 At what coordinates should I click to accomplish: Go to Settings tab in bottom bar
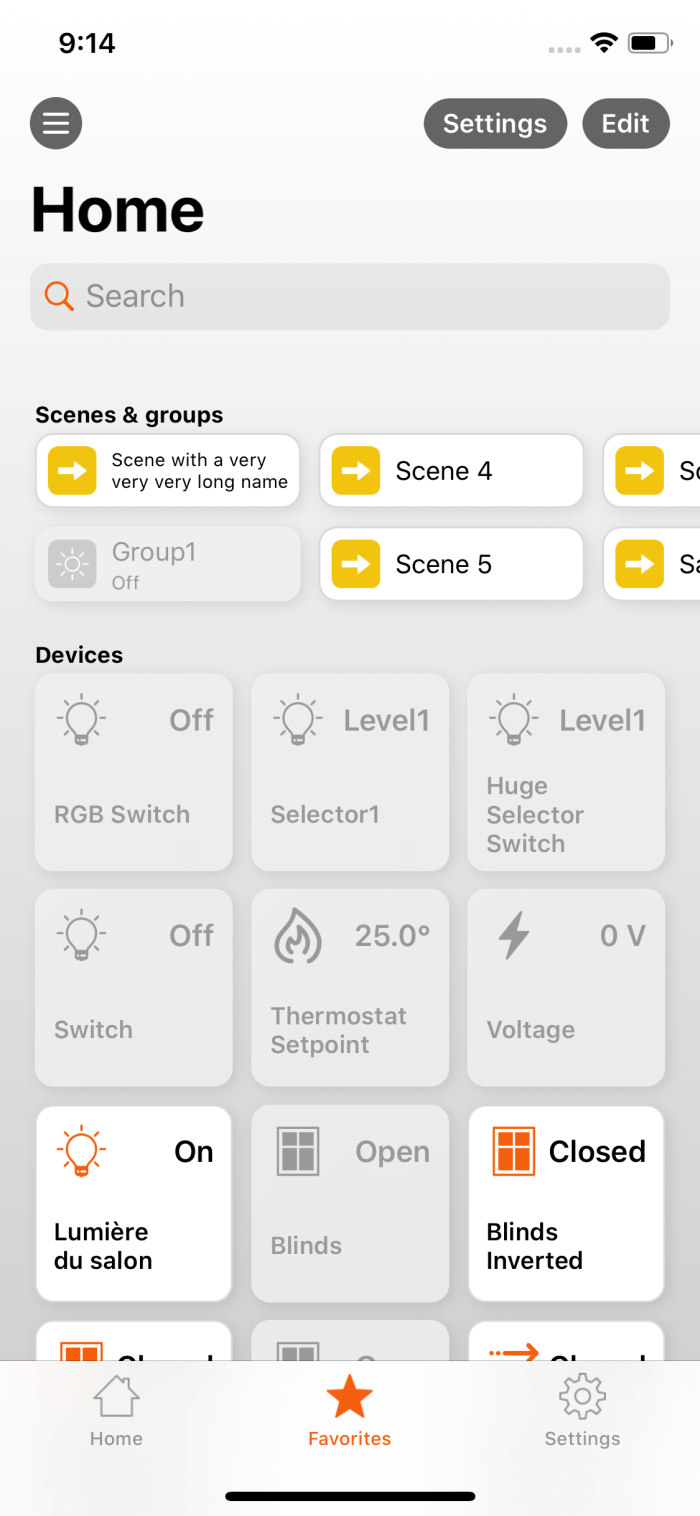[x=582, y=1411]
